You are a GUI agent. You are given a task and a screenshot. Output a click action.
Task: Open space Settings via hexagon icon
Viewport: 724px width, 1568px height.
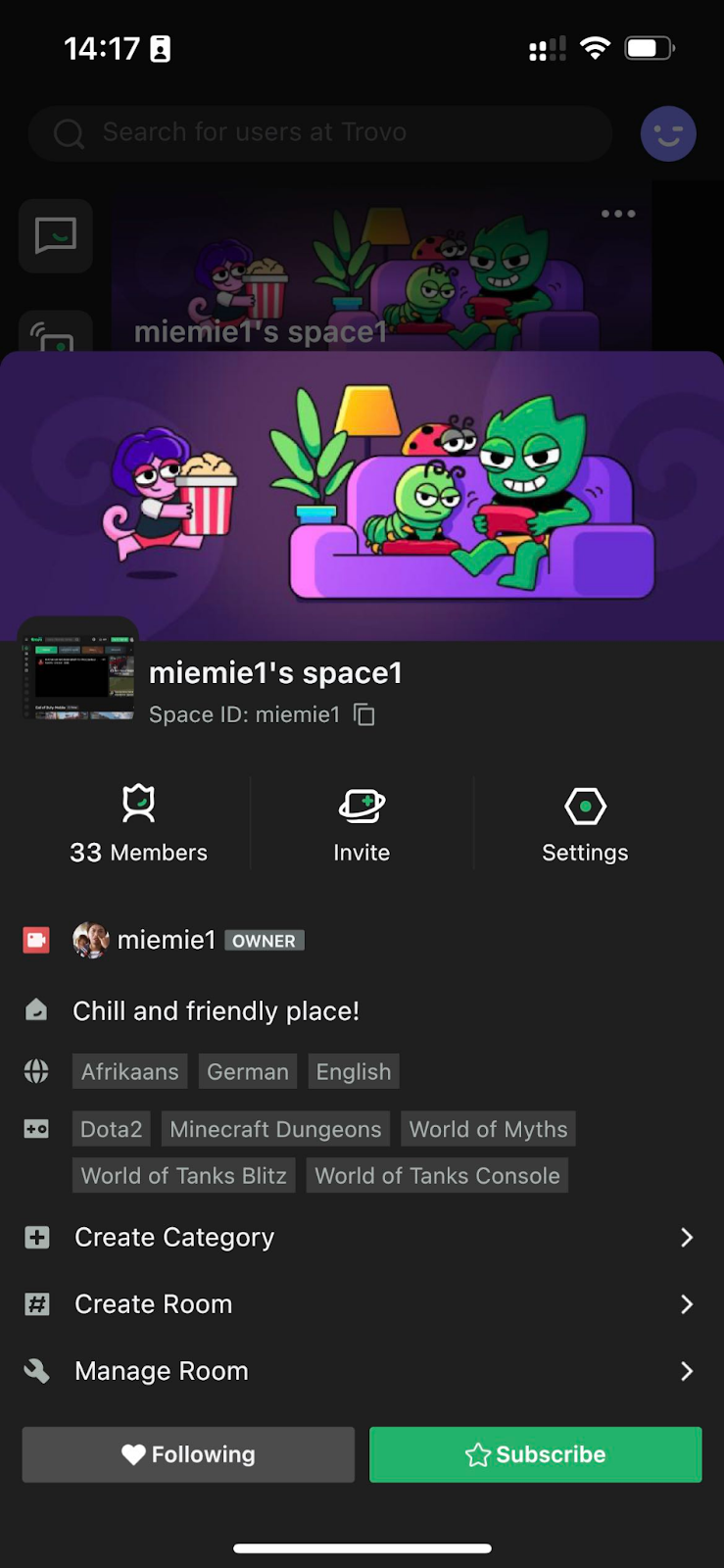pyautogui.click(x=585, y=804)
